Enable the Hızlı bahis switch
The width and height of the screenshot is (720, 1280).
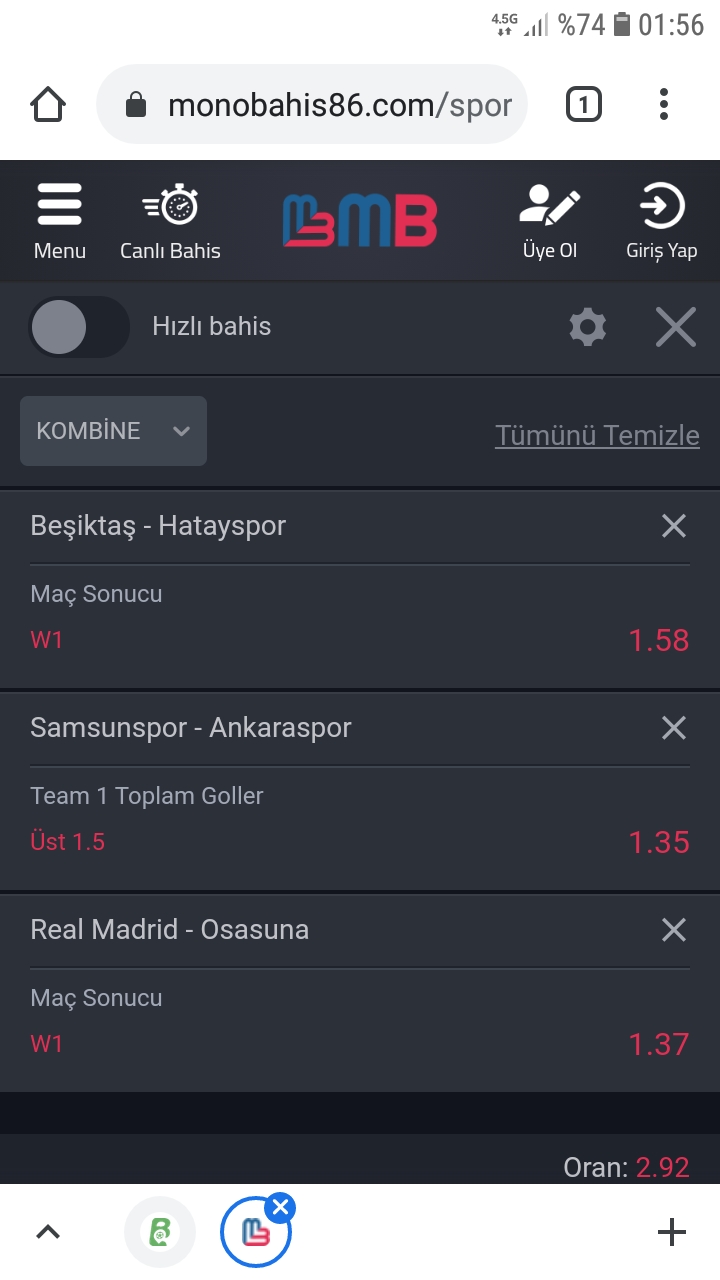pyautogui.click(x=79, y=327)
